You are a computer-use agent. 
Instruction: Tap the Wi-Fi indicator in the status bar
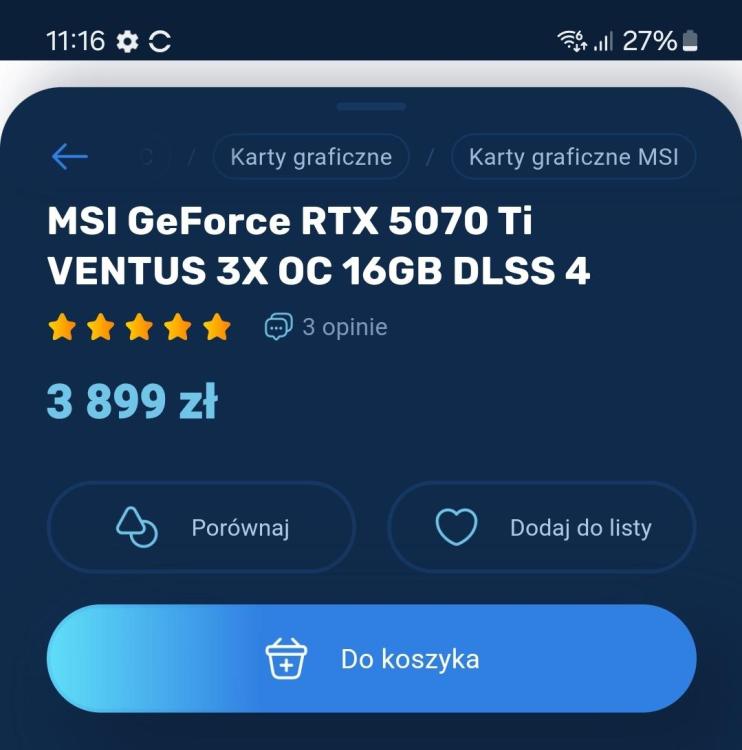[568, 38]
